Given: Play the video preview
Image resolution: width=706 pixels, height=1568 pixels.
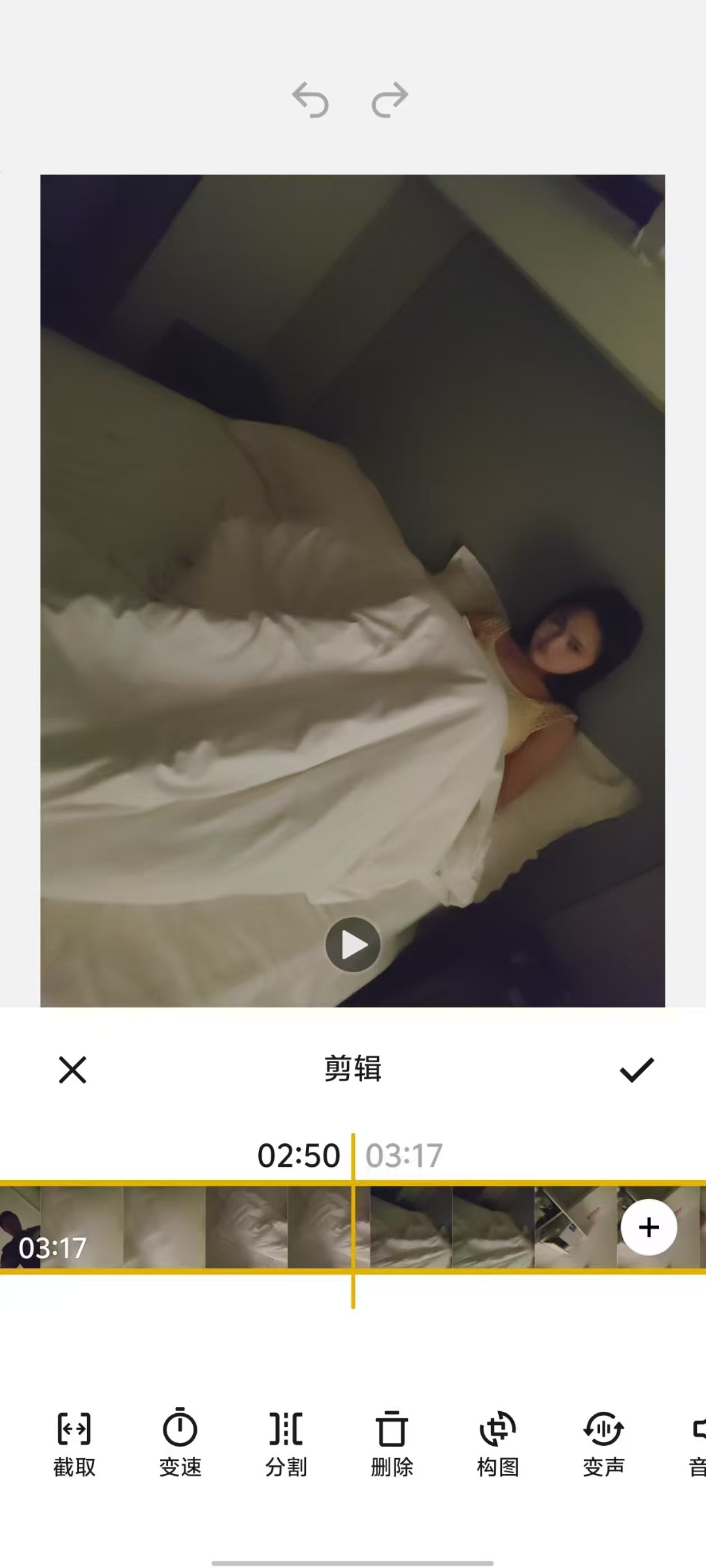Looking at the screenshot, I should click(x=353, y=945).
